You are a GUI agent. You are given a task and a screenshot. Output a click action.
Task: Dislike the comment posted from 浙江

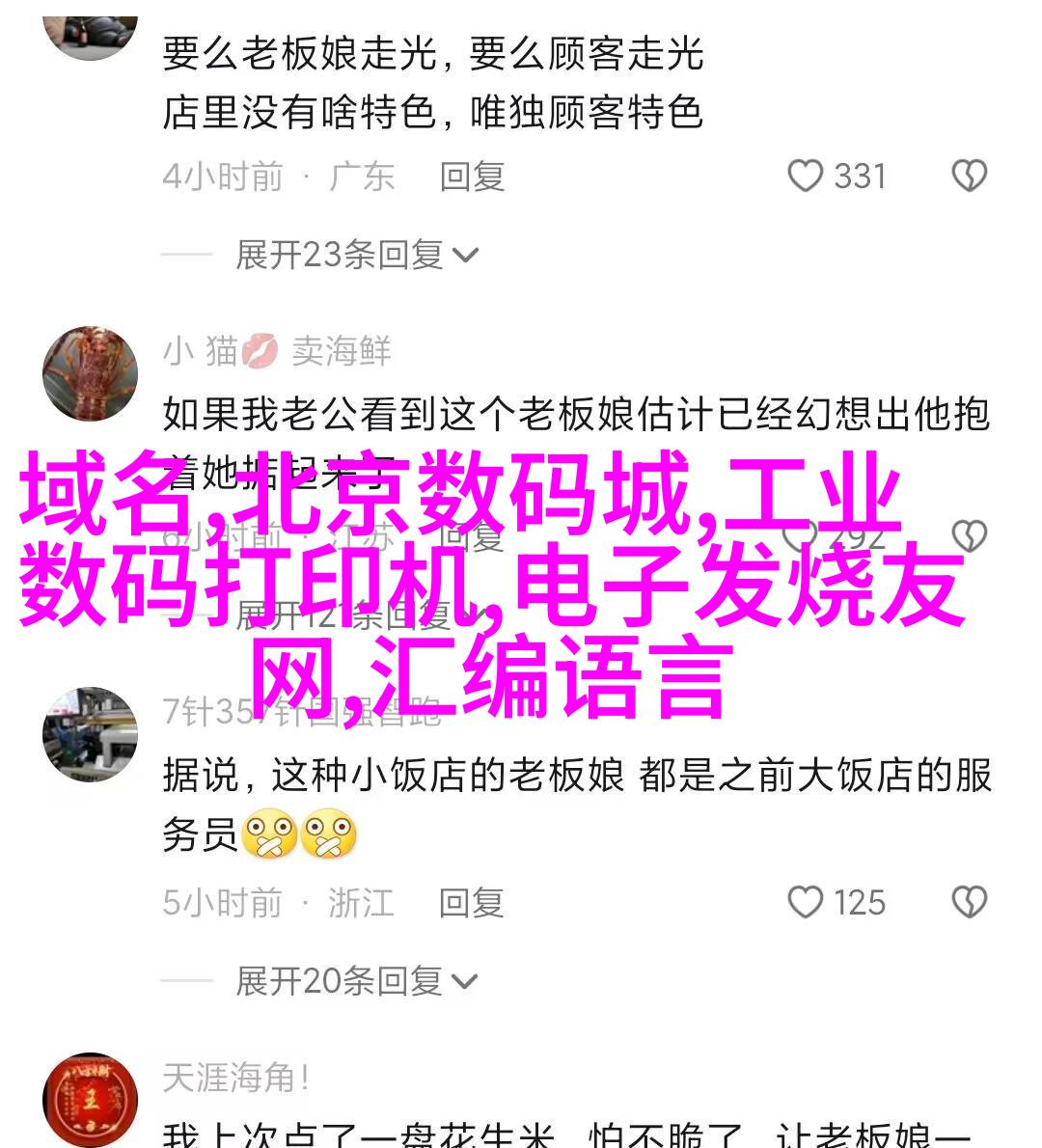(x=970, y=903)
